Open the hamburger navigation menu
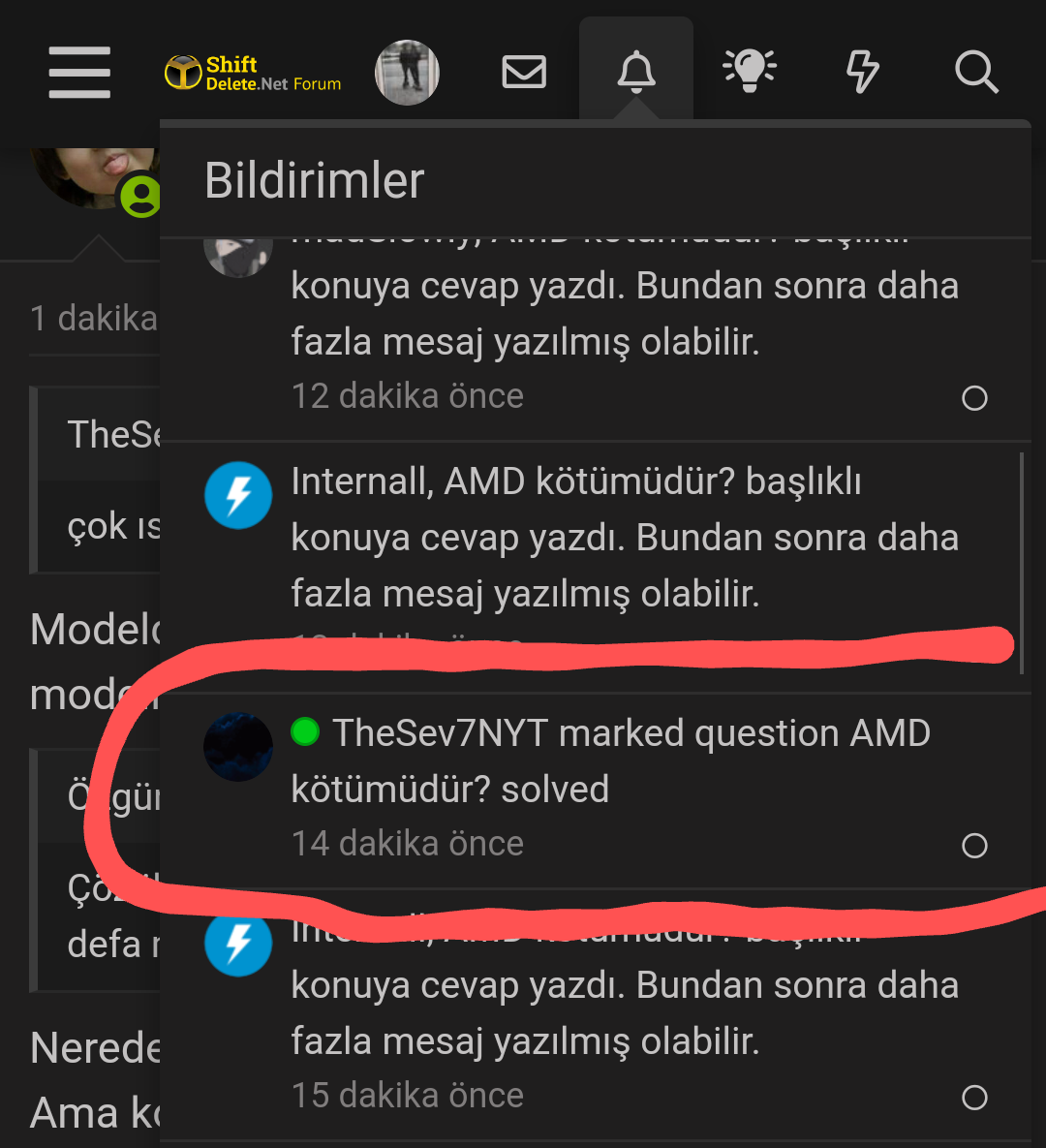 pos(79,73)
